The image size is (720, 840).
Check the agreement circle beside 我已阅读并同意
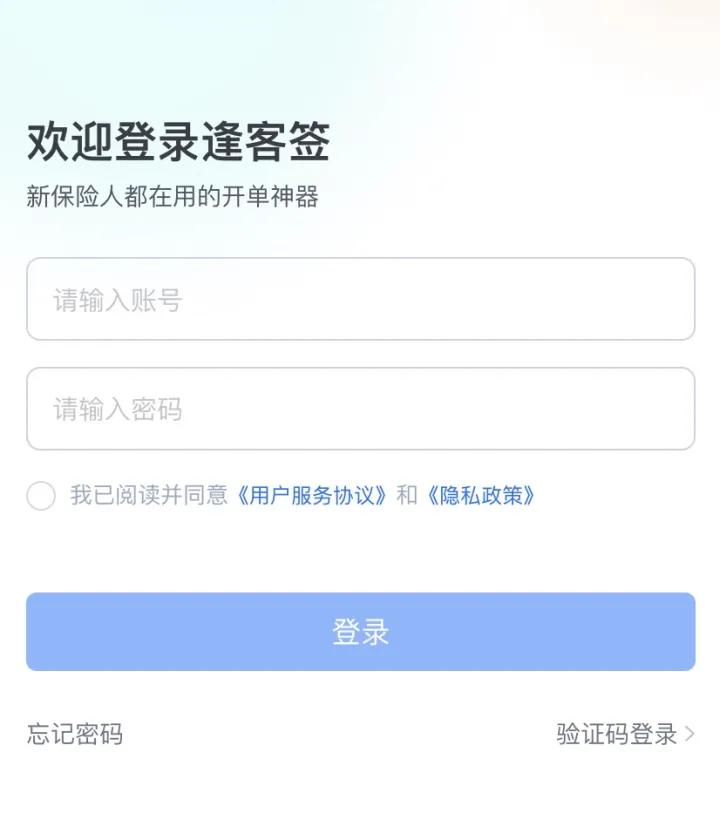pyautogui.click(x=40, y=494)
